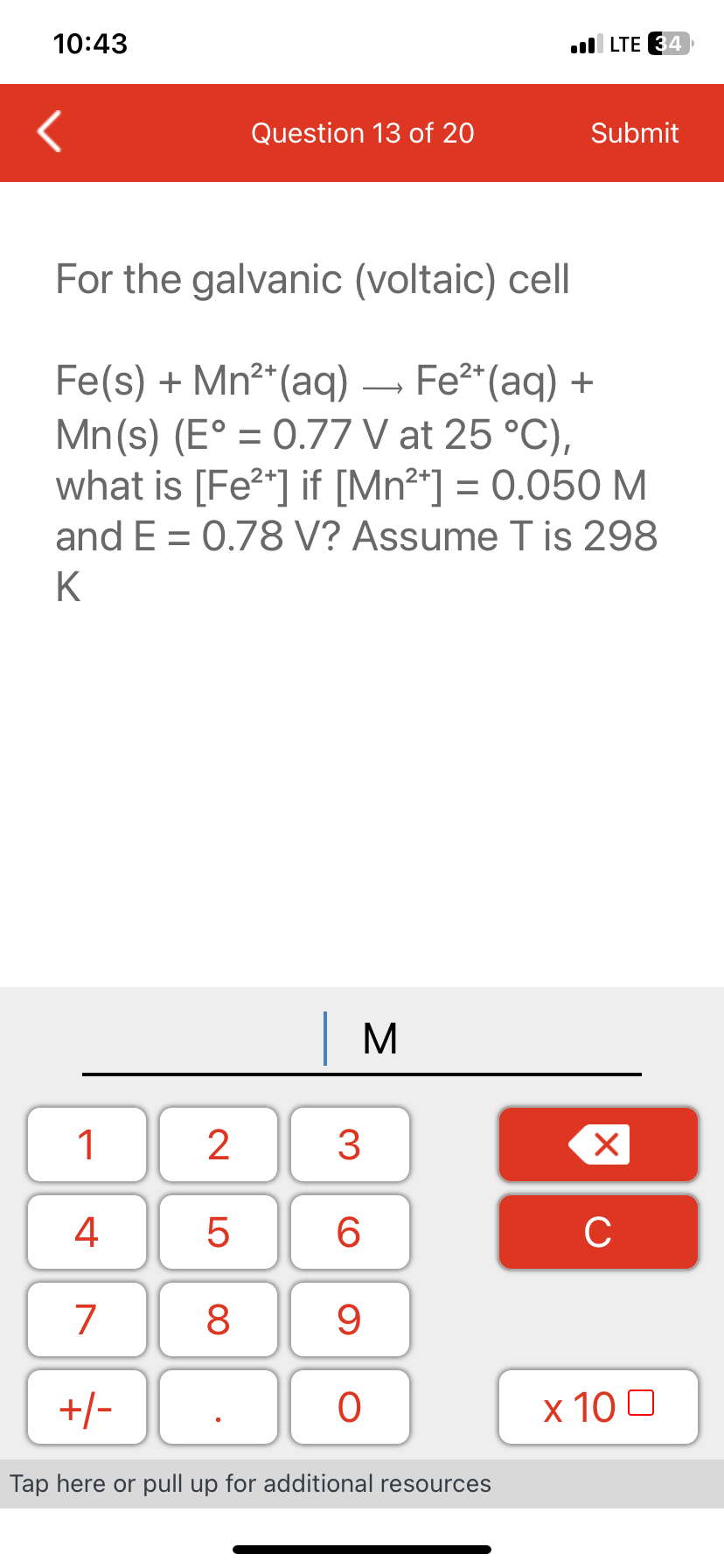Tap the decimal point key

tap(218, 1407)
